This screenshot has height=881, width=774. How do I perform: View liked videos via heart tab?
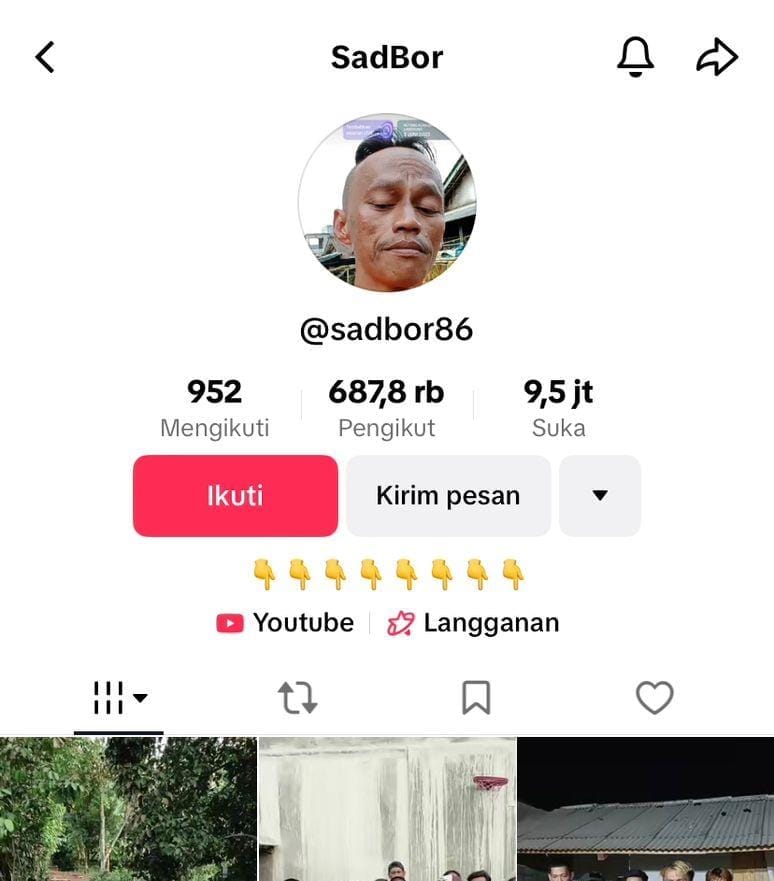tap(655, 697)
